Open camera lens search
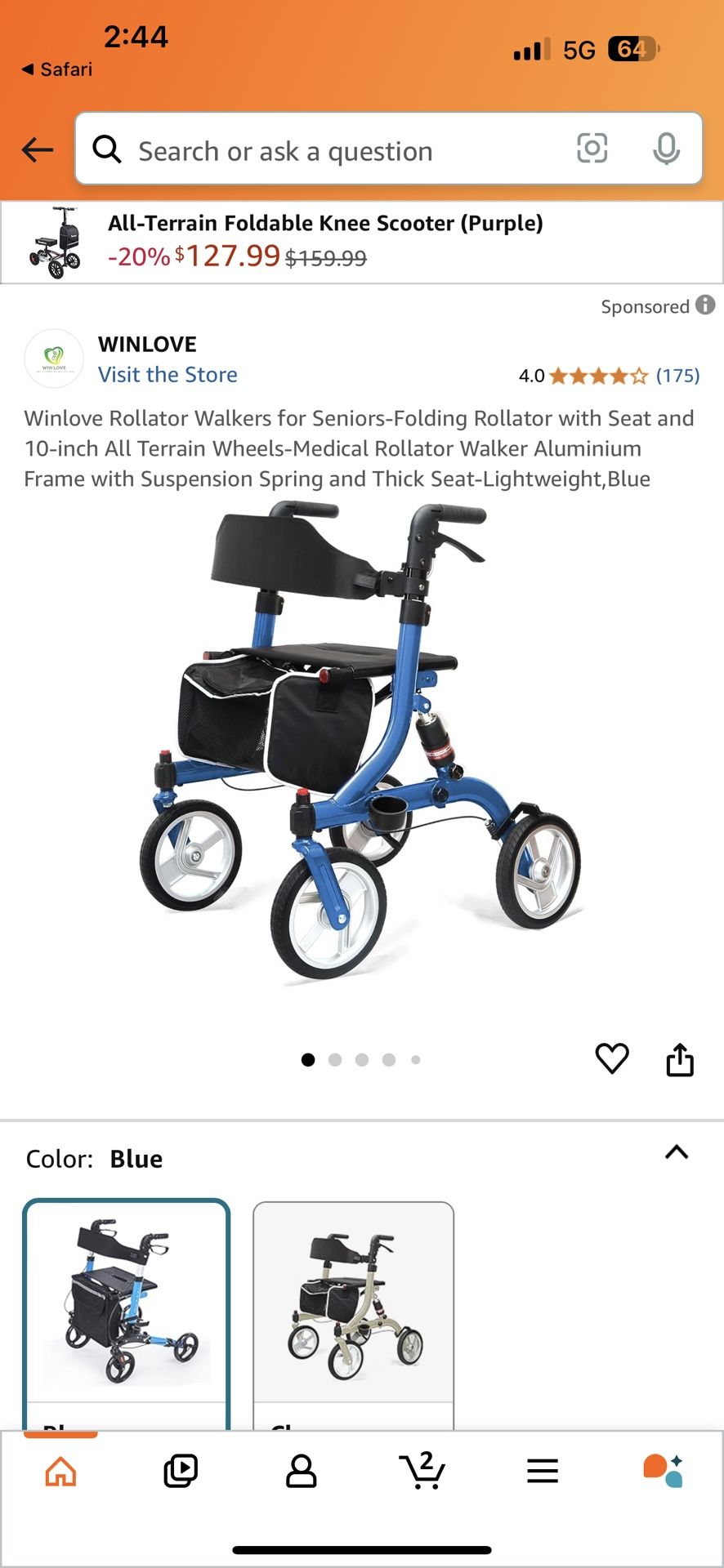This screenshot has width=724, height=1568. pos(592,149)
